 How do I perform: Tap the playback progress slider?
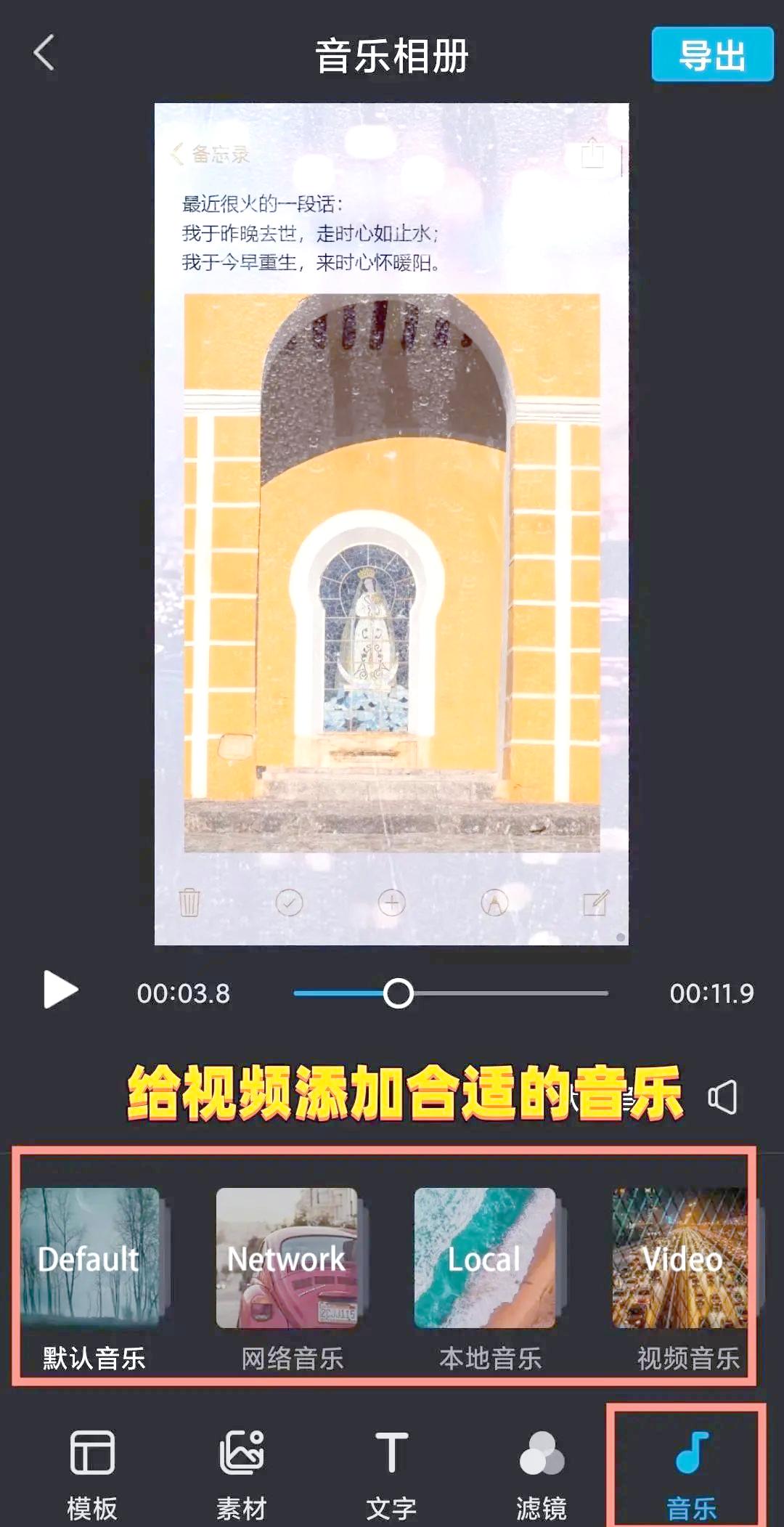pos(450,993)
